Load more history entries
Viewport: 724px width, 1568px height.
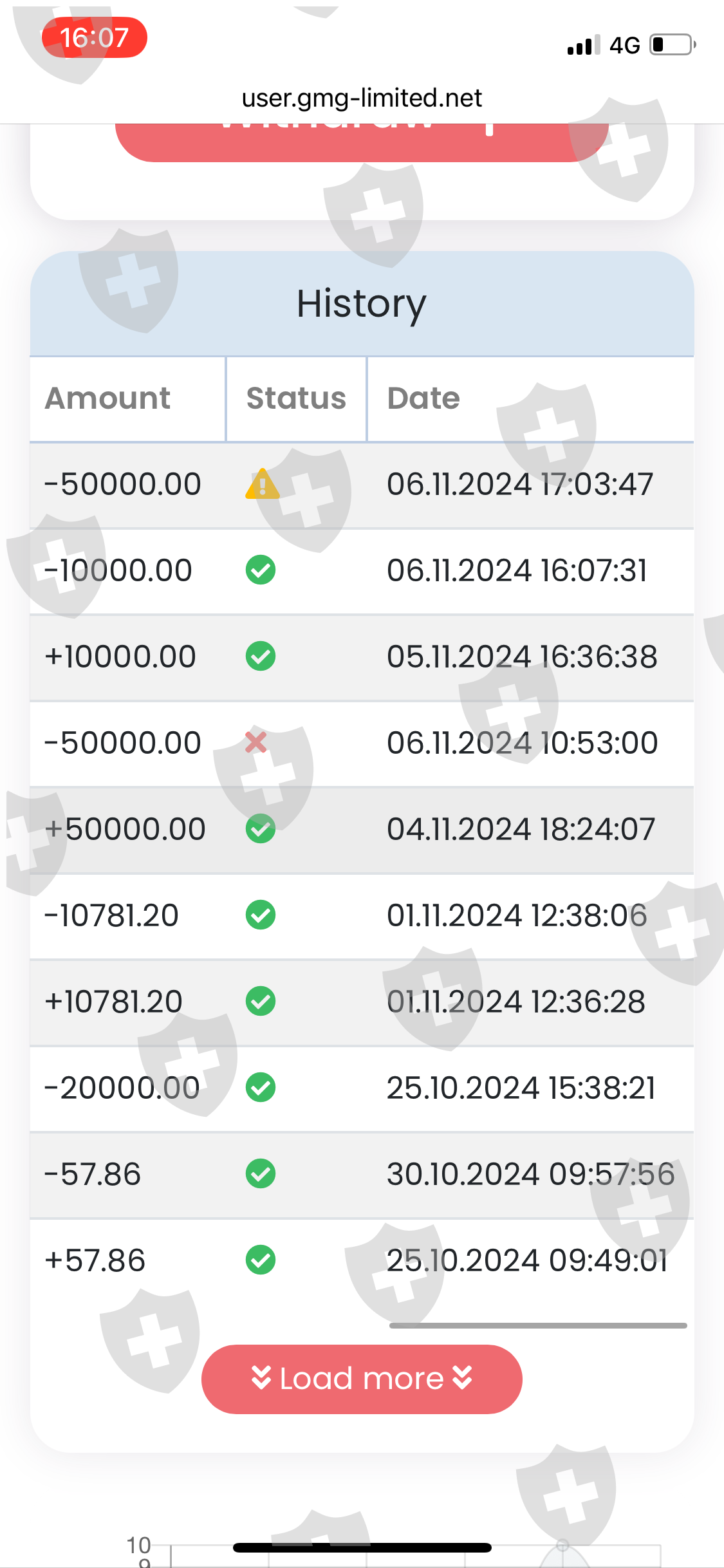click(x=362, y=1379)
